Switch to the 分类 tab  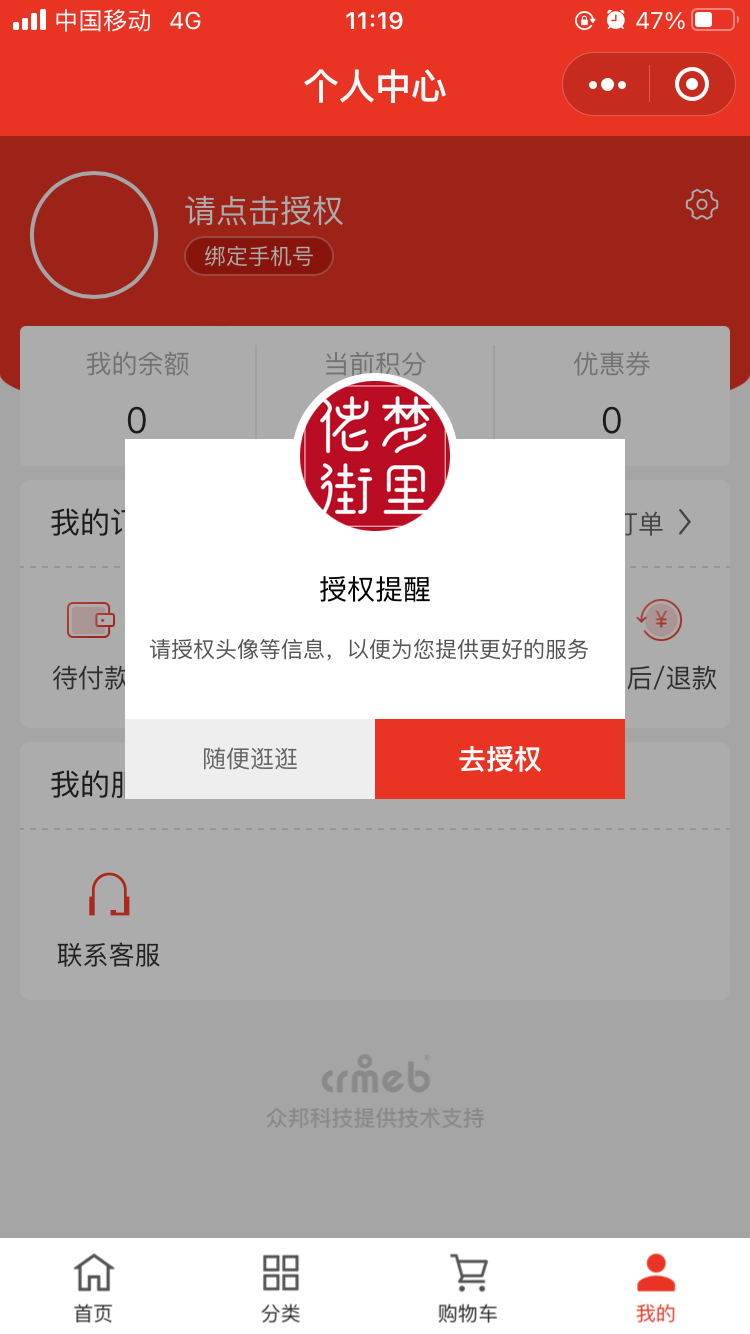(x=281, y=1288)
